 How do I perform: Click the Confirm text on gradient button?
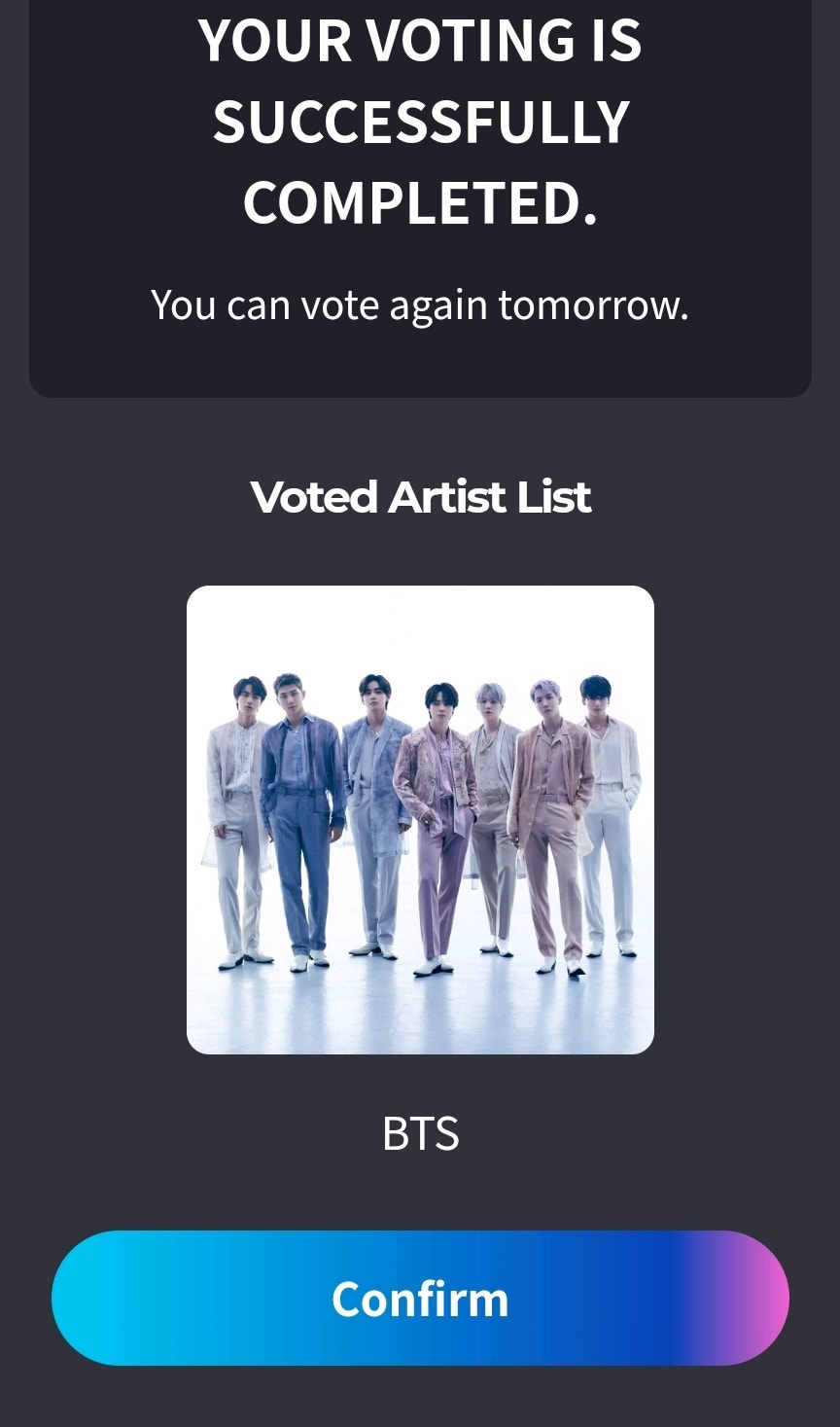(420, 1298)
